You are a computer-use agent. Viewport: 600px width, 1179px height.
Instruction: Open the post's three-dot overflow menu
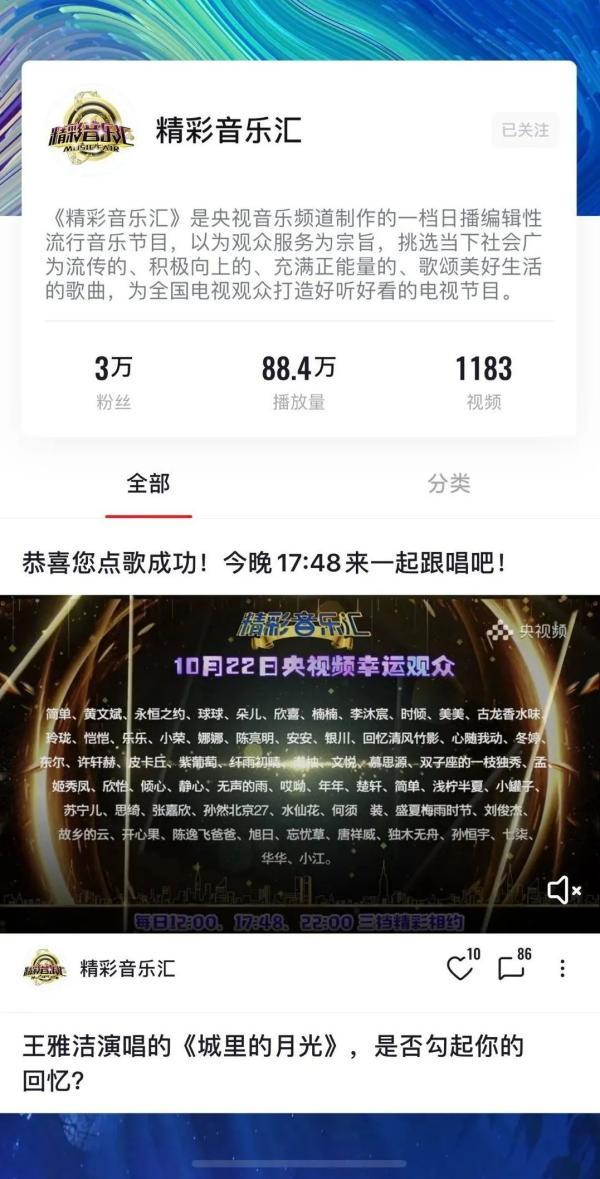coord(563,968)
